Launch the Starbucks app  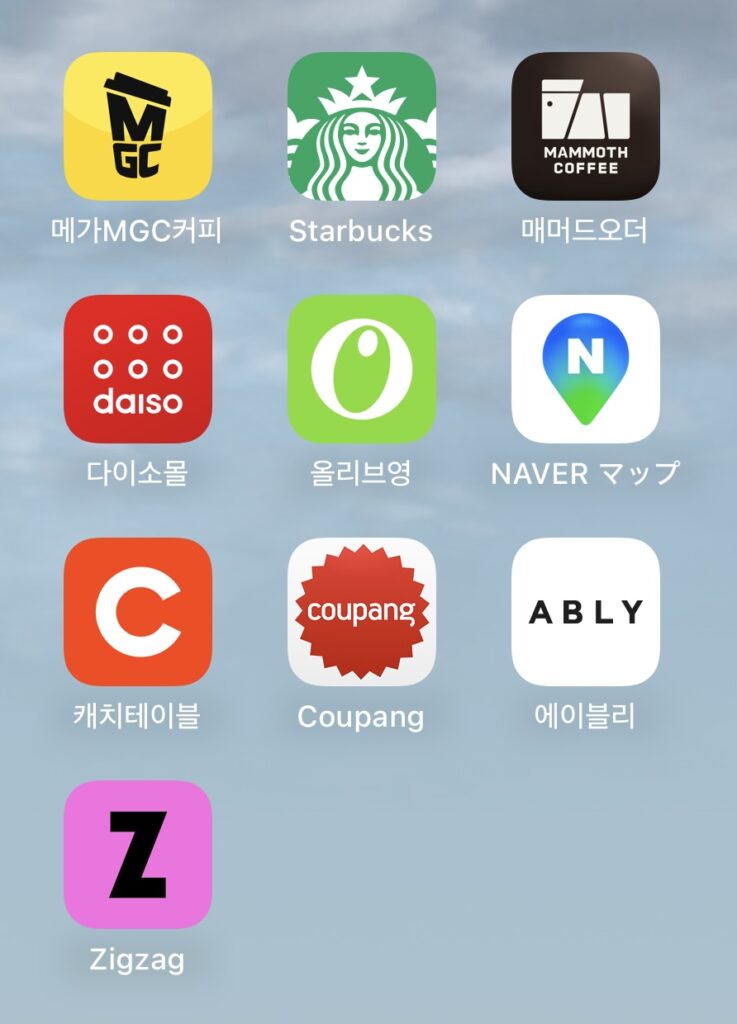click(x=361, y=127)
